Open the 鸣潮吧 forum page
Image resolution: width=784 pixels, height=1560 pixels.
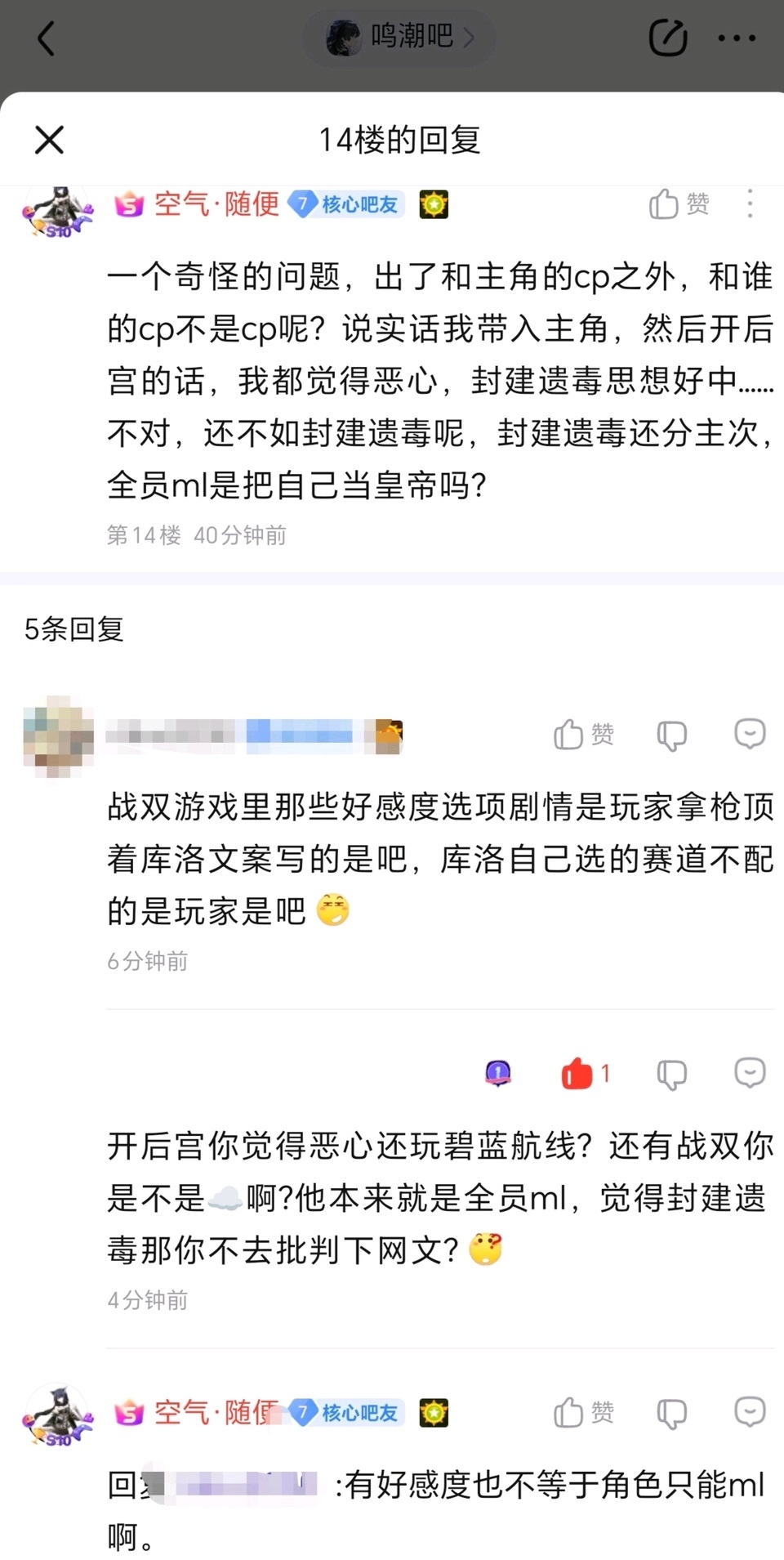pyautogui.click(x=399, y=37)
